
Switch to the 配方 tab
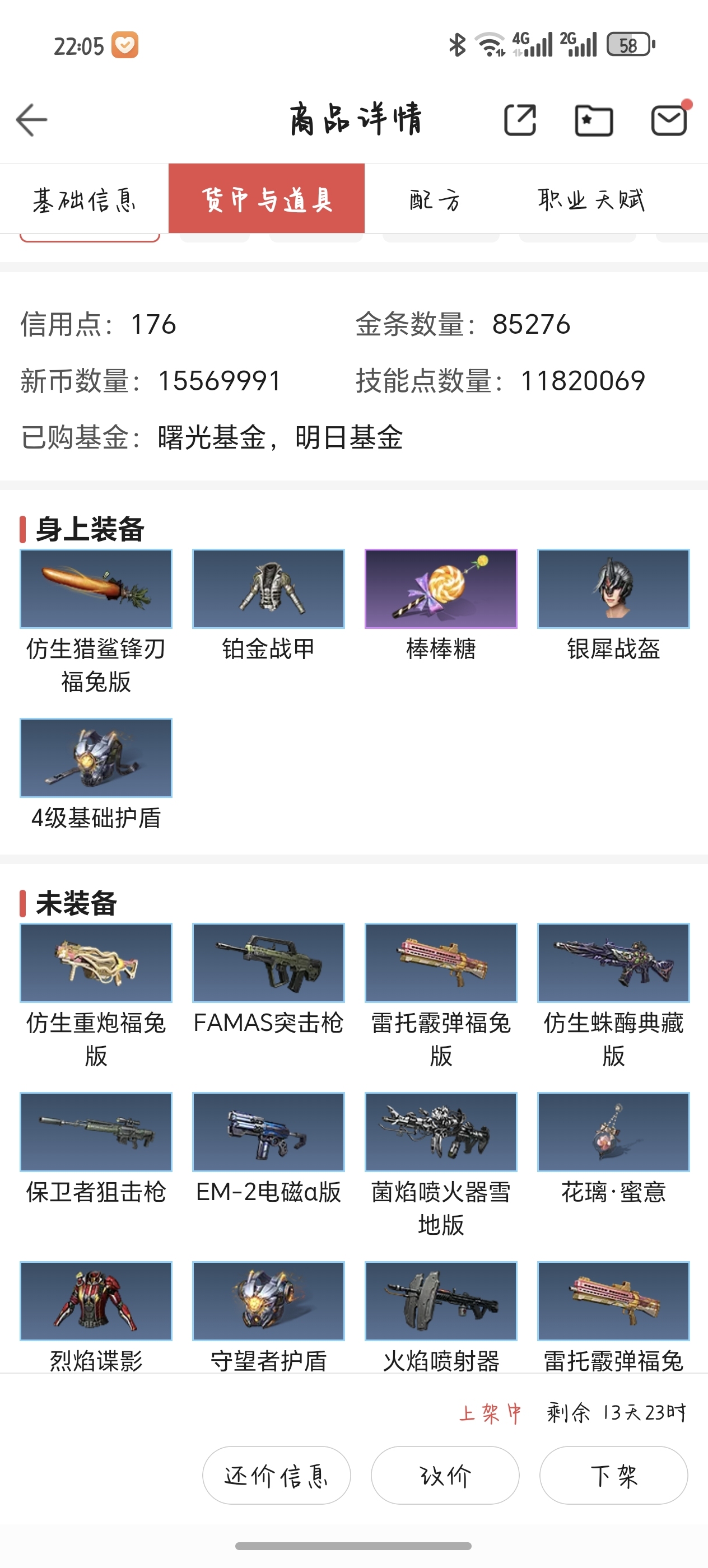435,199
